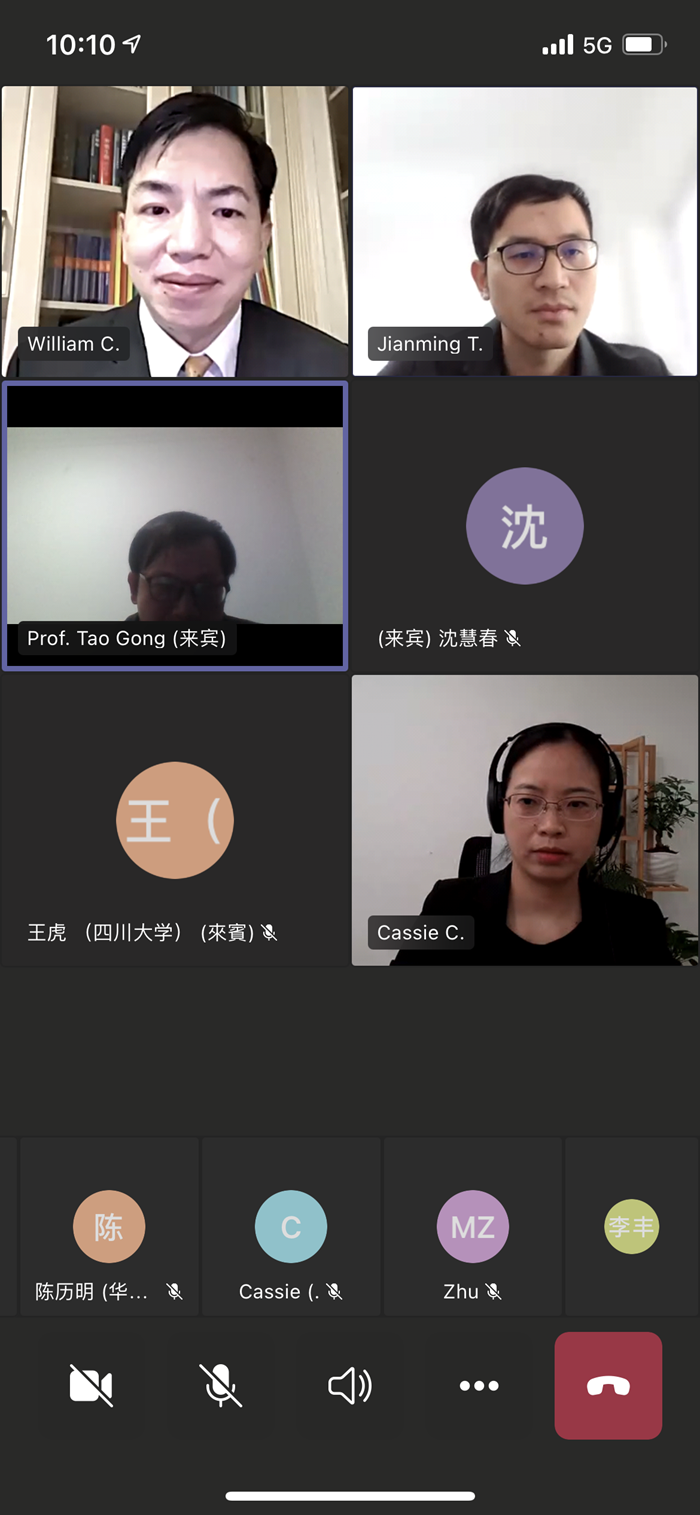Viewport: 700px width, 1515px height.
Task: Open the more options menu
Action: tap(479, 1386)
